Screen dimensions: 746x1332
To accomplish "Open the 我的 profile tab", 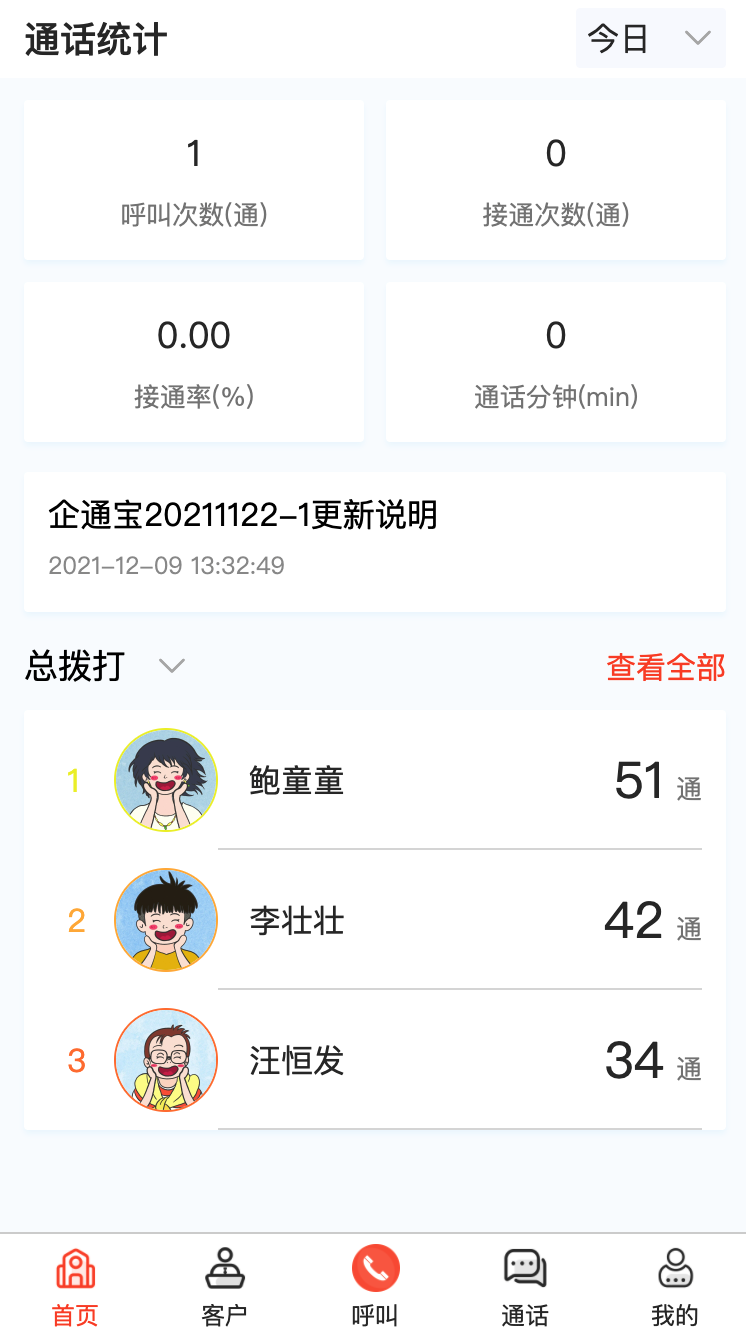I will click(x=674, y=1285).
